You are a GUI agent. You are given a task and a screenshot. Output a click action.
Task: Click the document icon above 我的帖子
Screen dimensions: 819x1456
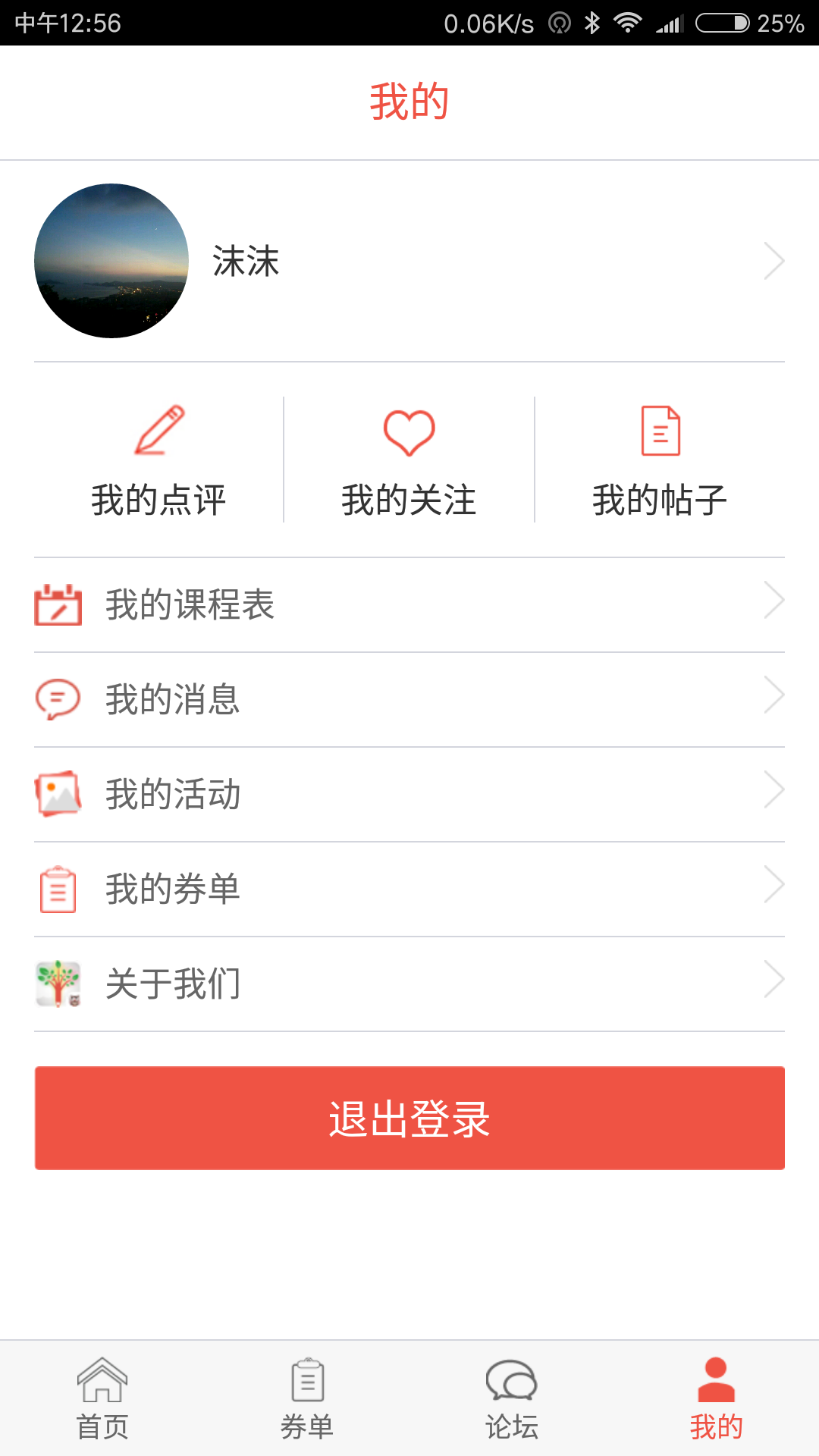(661, 432)
